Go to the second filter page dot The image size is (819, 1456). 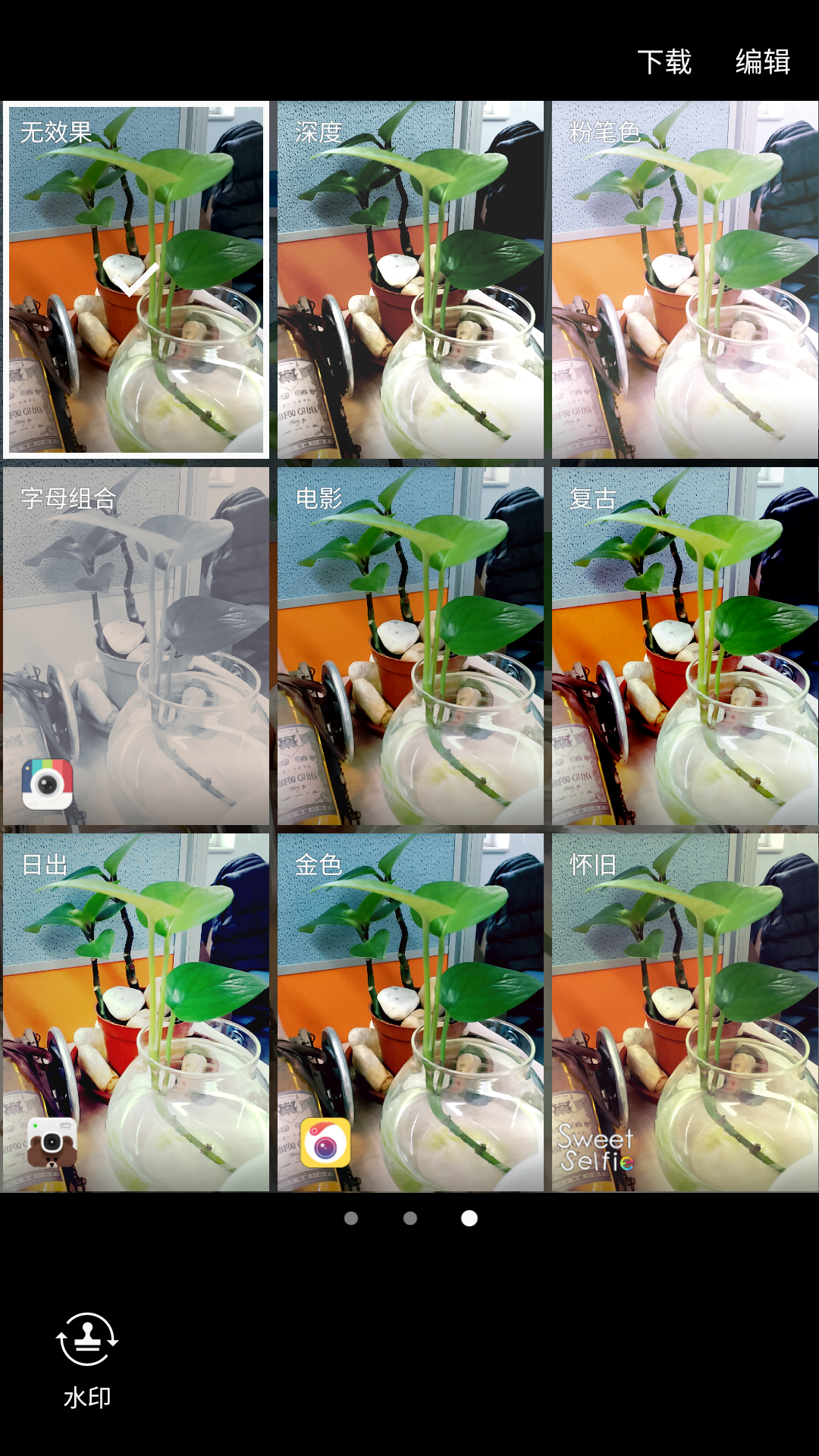pos(410,1218)
